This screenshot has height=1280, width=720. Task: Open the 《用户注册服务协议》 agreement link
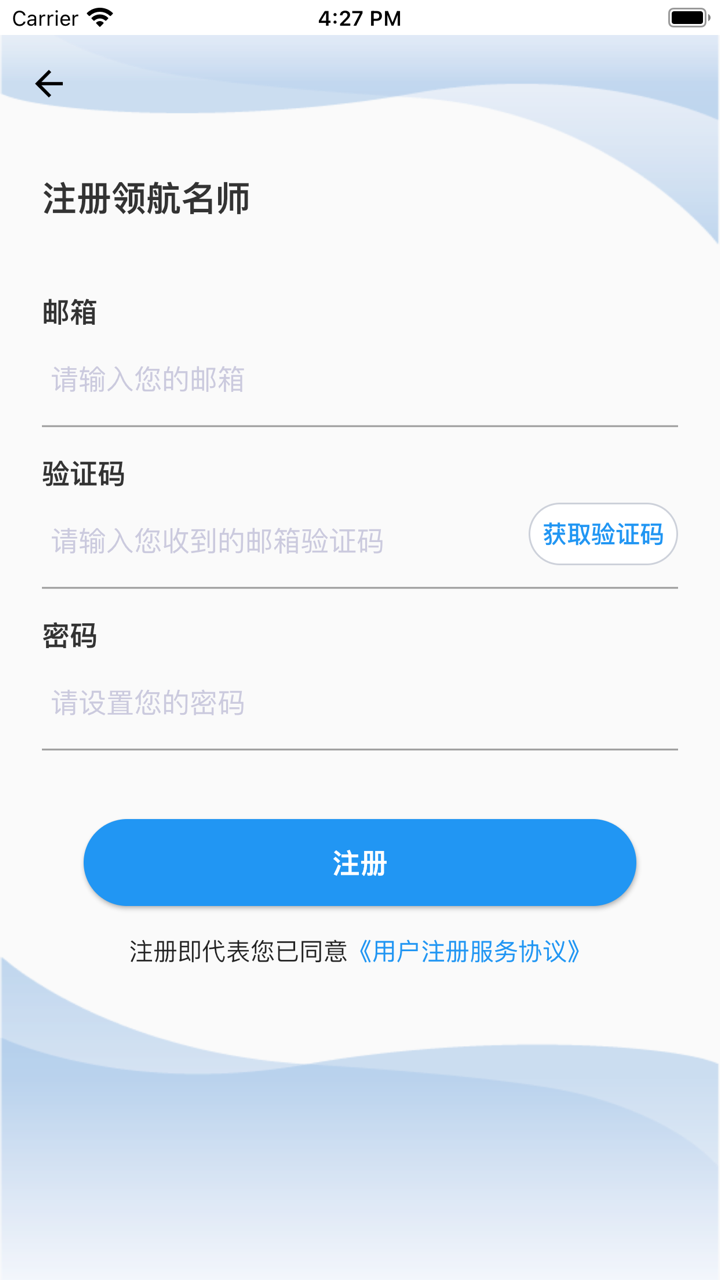pos(470,952)
